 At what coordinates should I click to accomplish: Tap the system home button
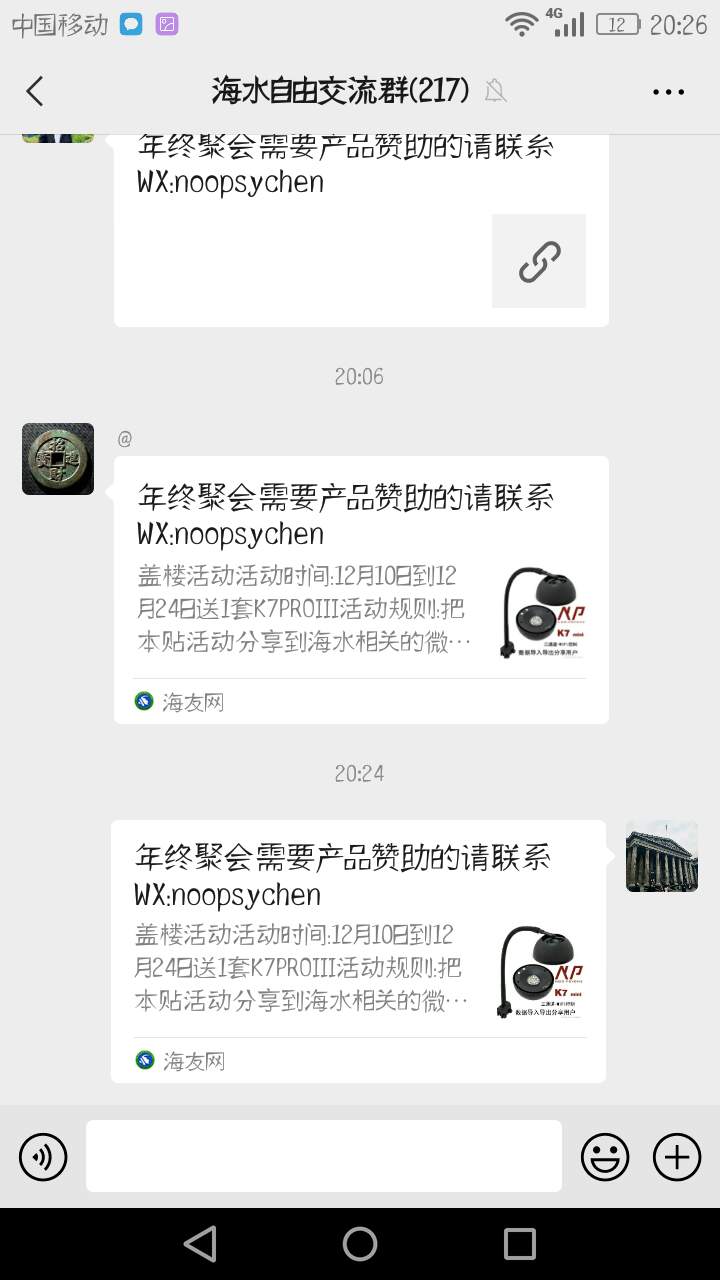(360, 1244)
